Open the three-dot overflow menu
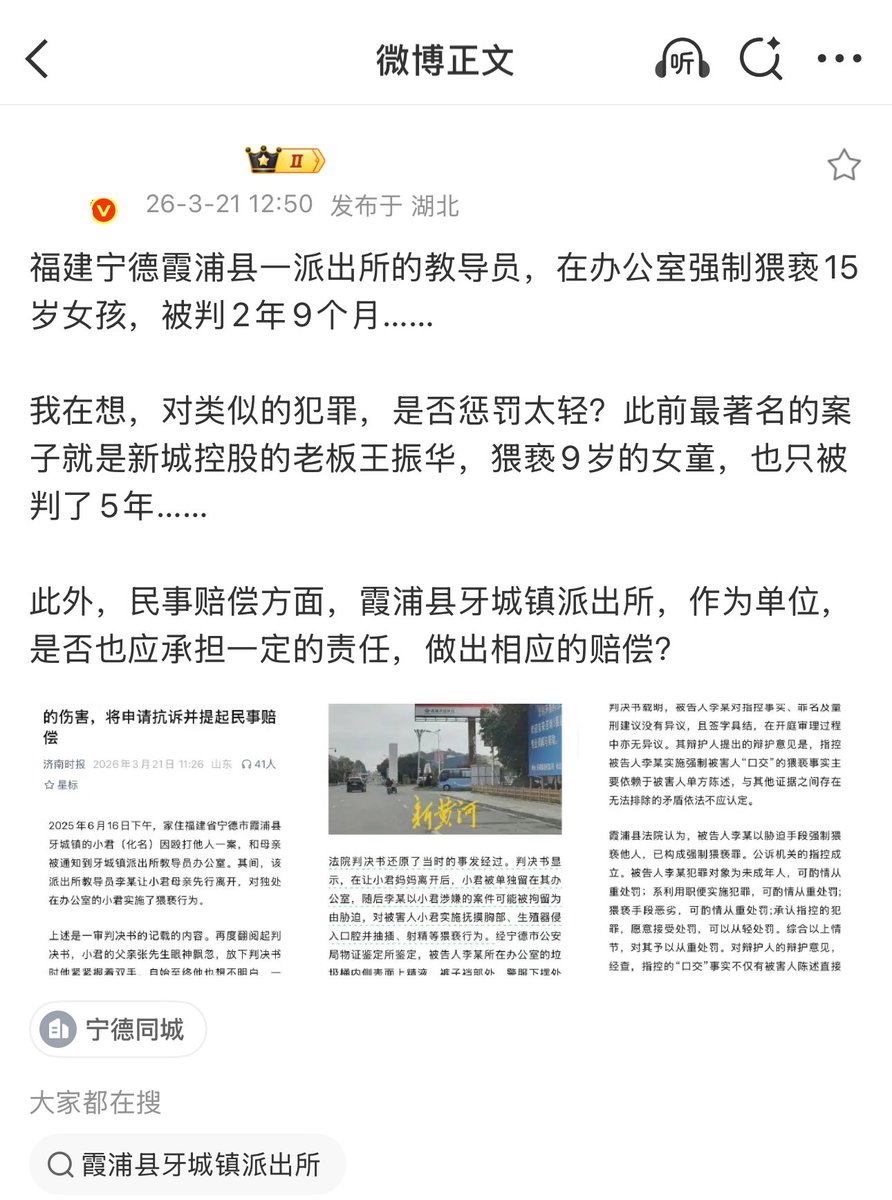 click(x=838, y=60)
